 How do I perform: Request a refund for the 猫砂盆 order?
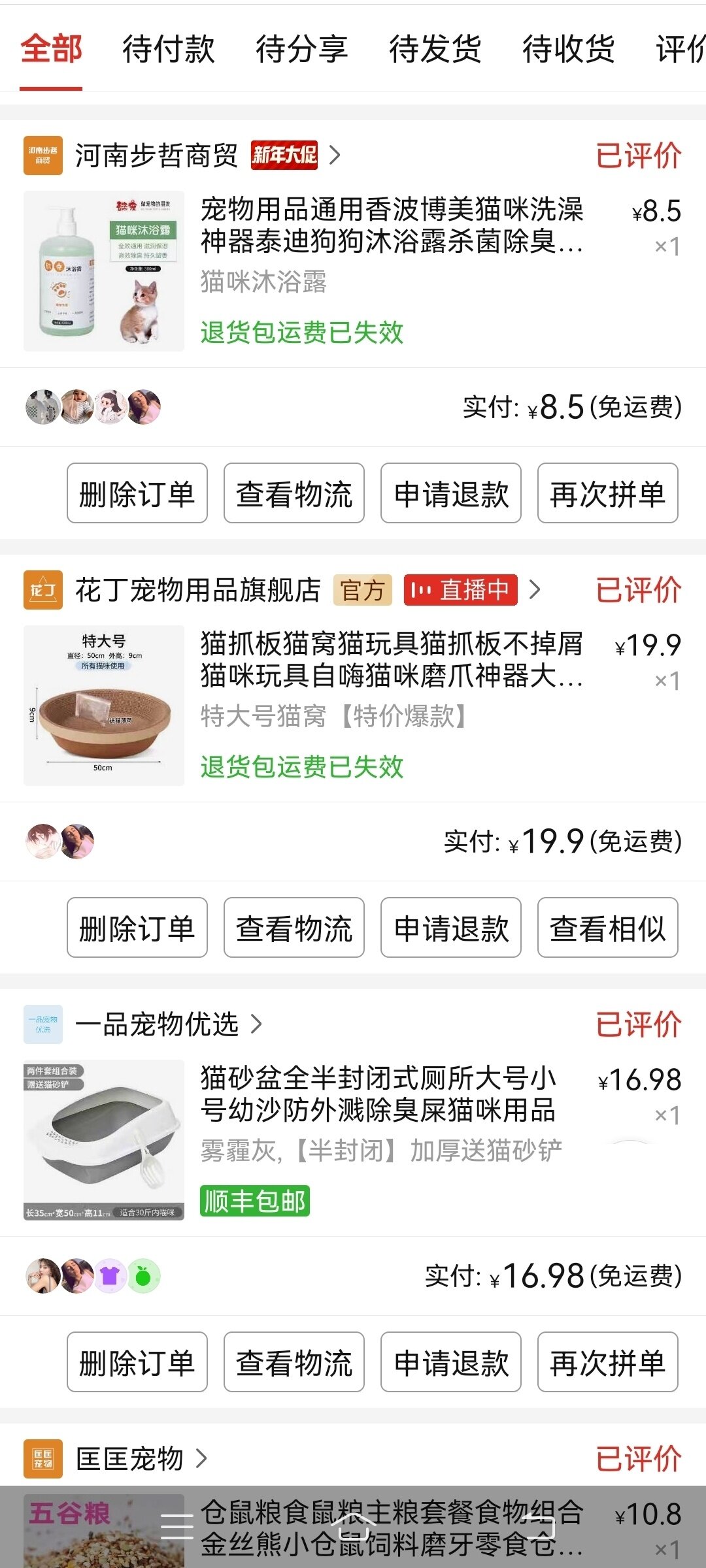451,1362
